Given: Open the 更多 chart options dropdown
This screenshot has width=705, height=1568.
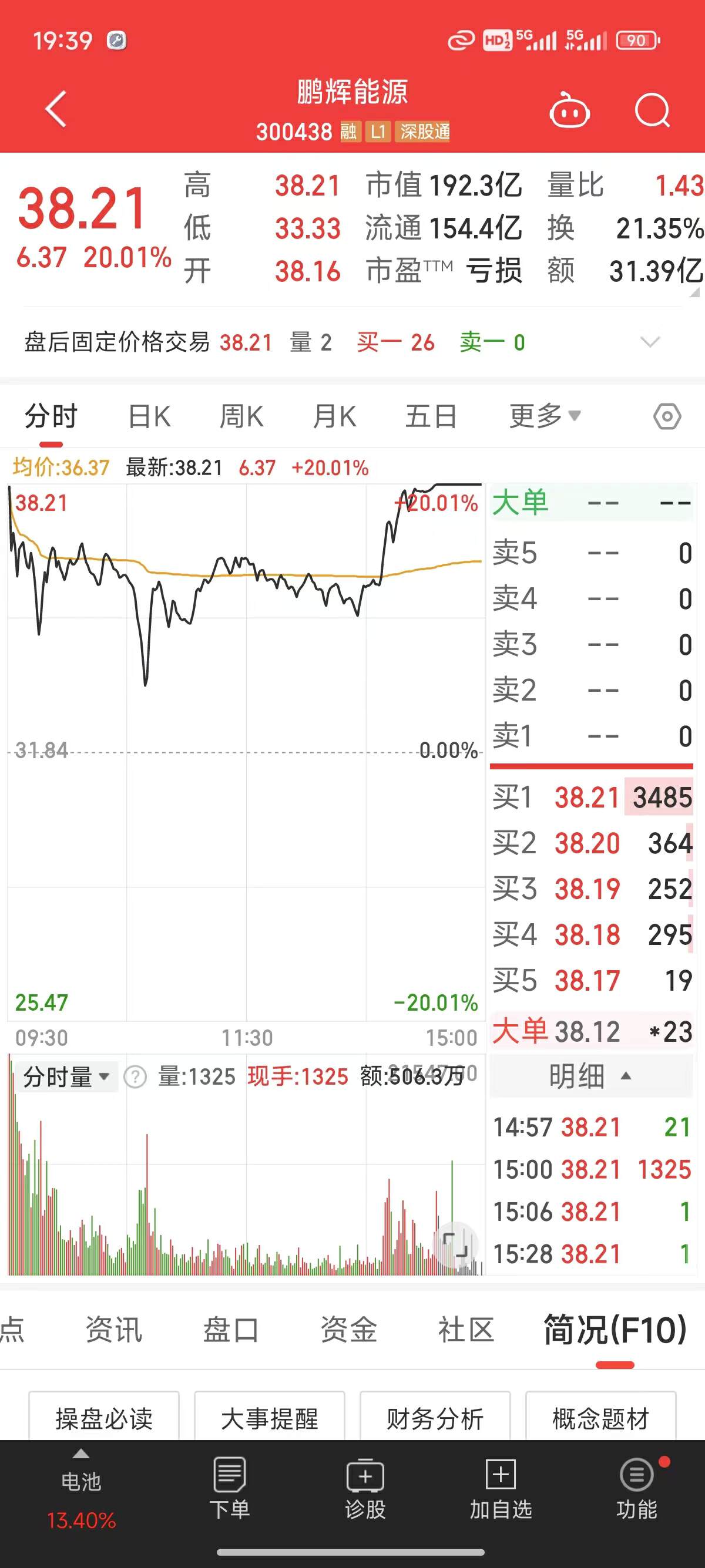Looking at the screenshot, I should [x=544, y=416].
